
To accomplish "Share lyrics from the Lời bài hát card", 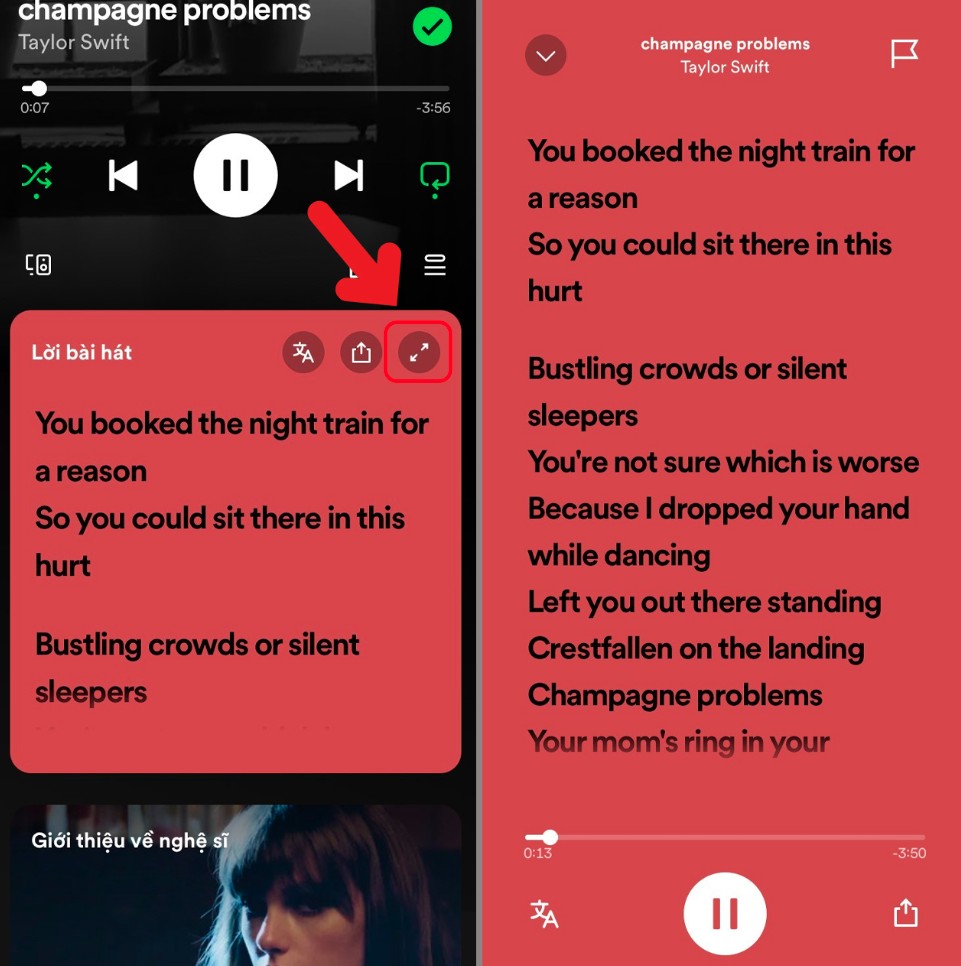I will coord(361,352).
